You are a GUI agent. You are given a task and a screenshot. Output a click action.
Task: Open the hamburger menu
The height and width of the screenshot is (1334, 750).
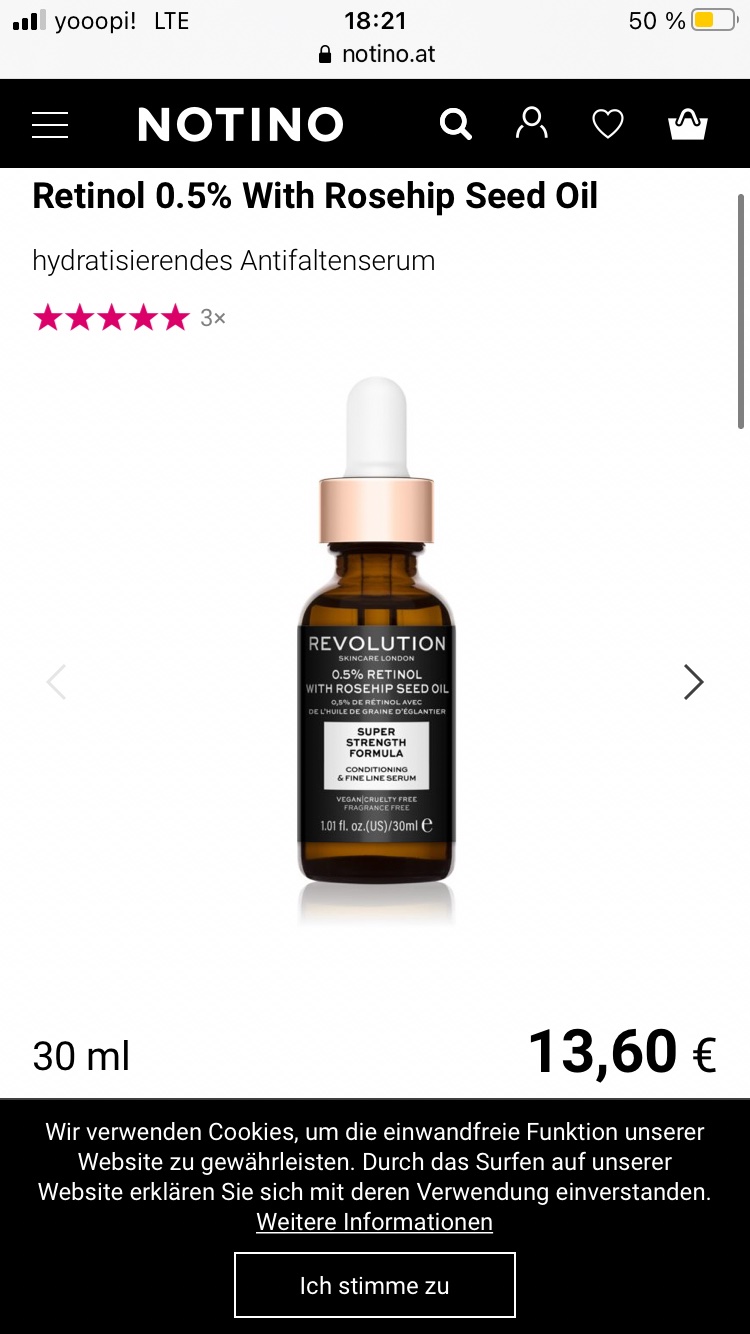(50, 125)
